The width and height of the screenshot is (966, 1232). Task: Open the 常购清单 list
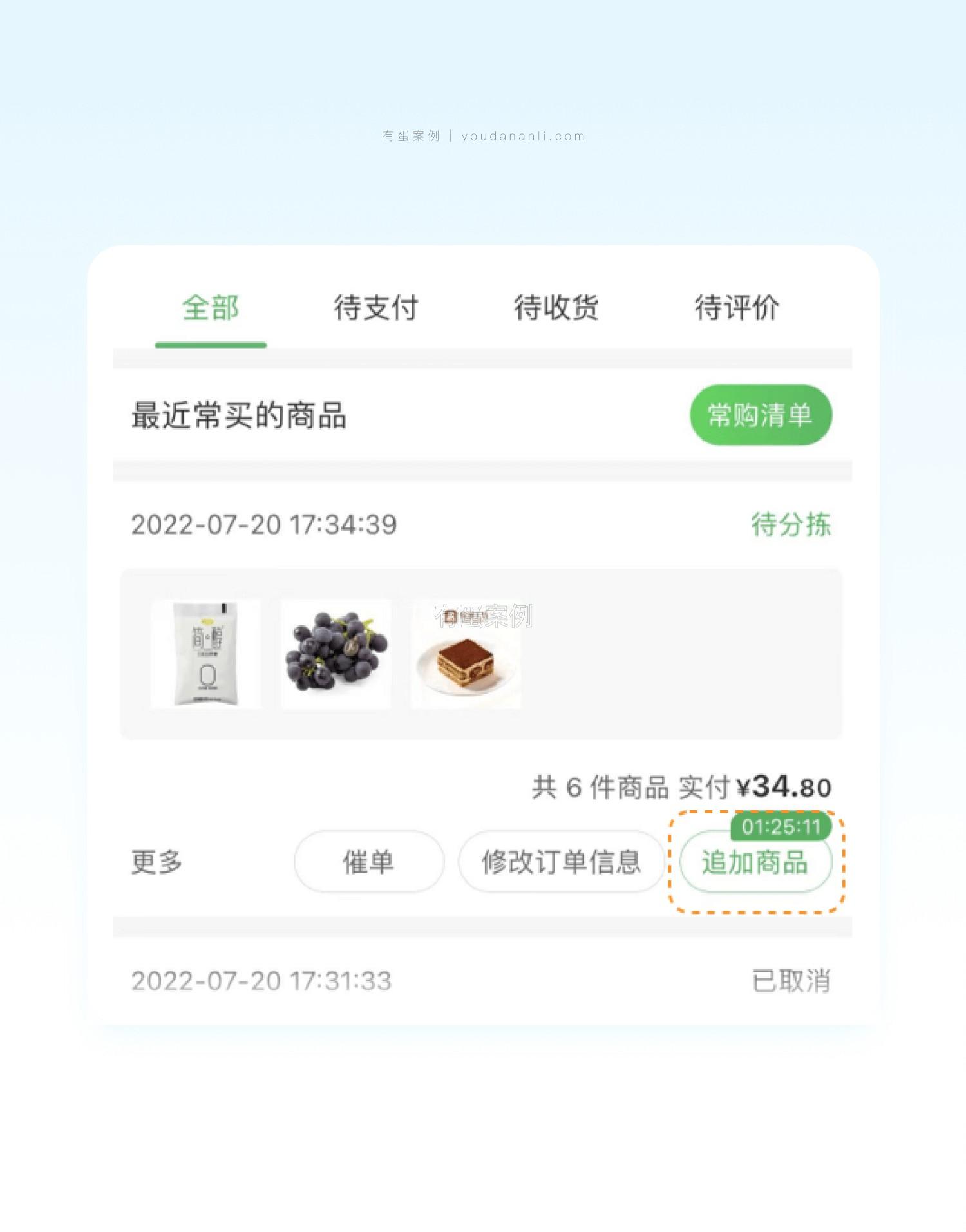click(761, 415)
